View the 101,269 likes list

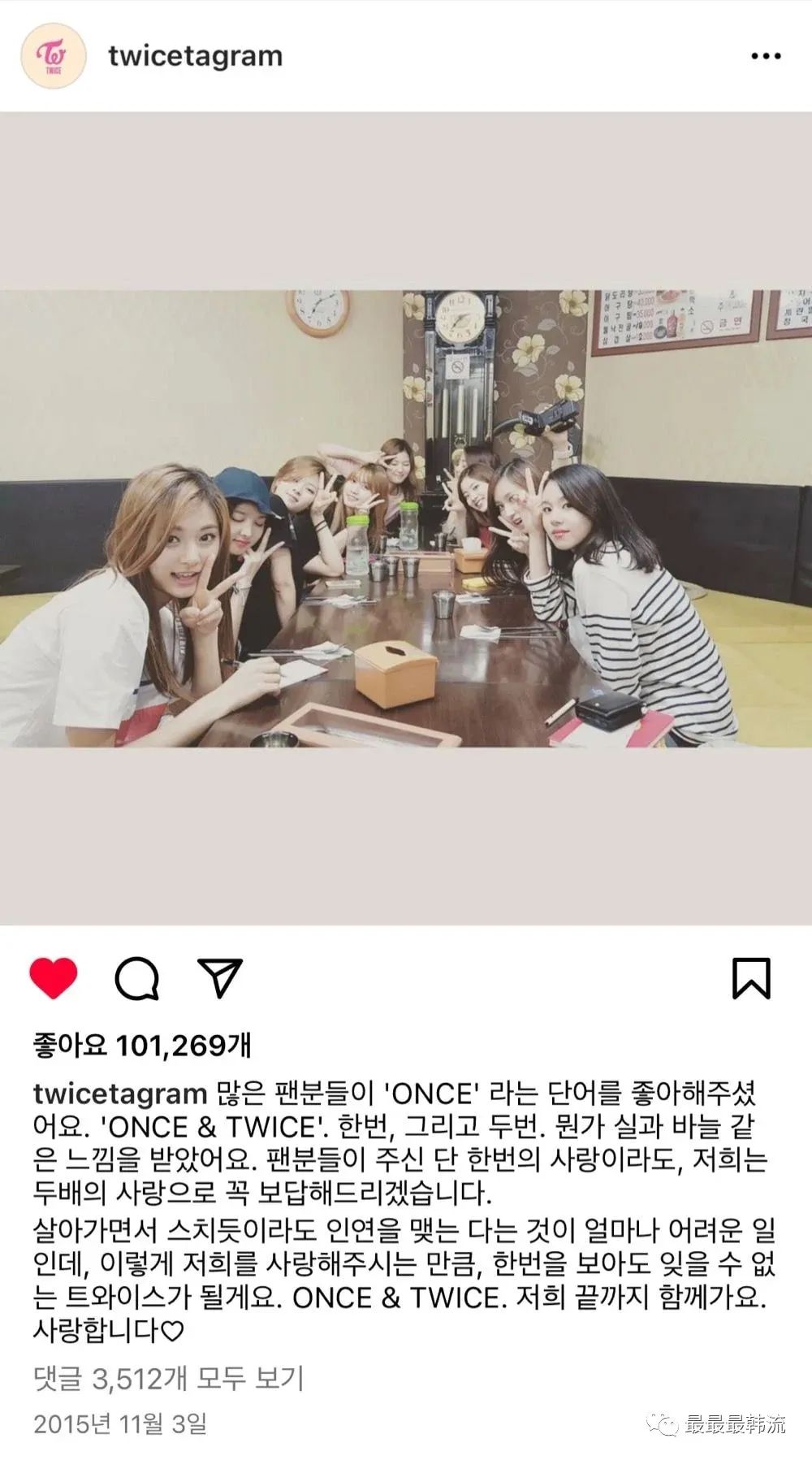coord(142,1045)
